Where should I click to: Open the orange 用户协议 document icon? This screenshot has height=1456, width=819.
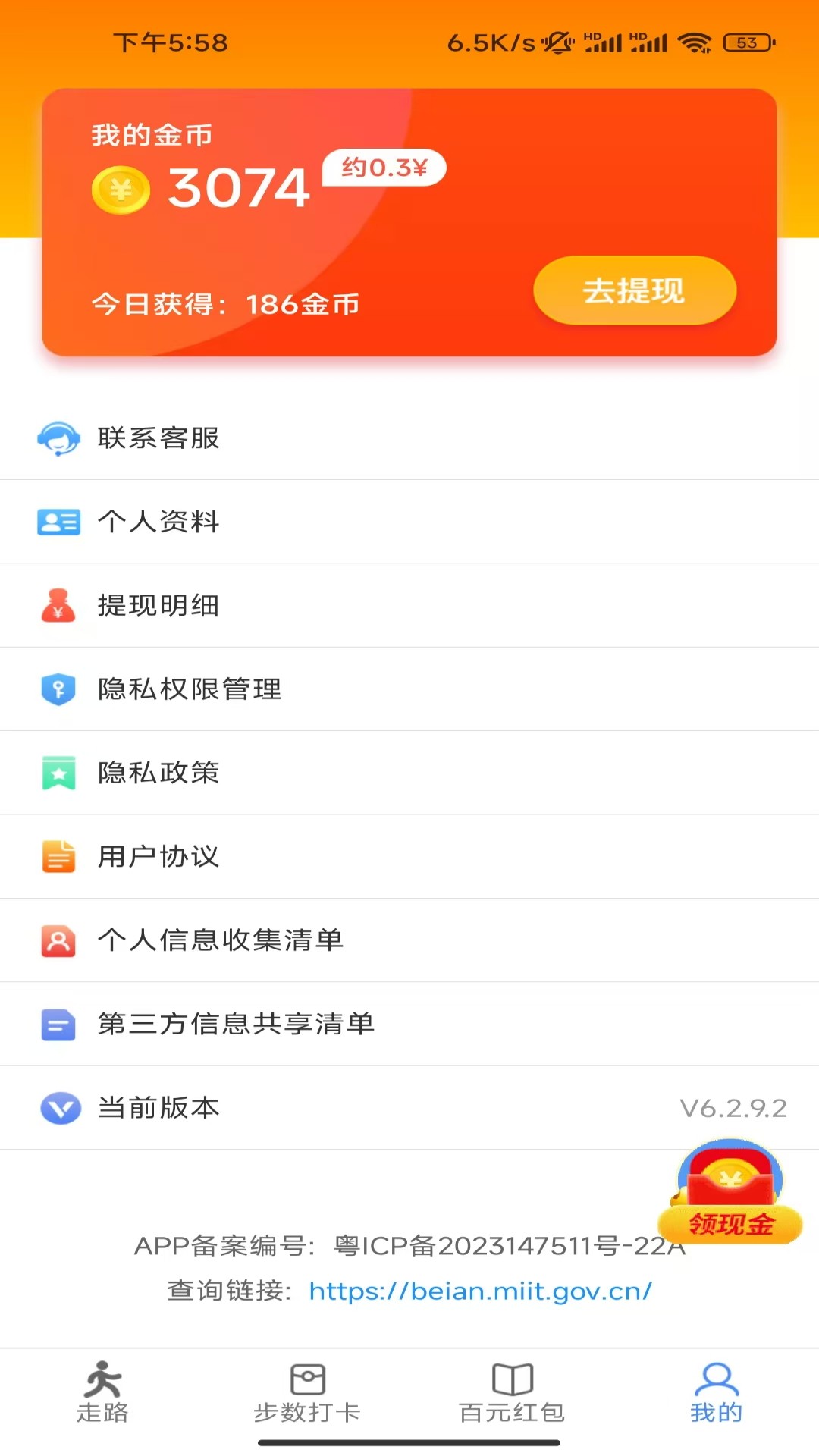[x=60, y=856]
